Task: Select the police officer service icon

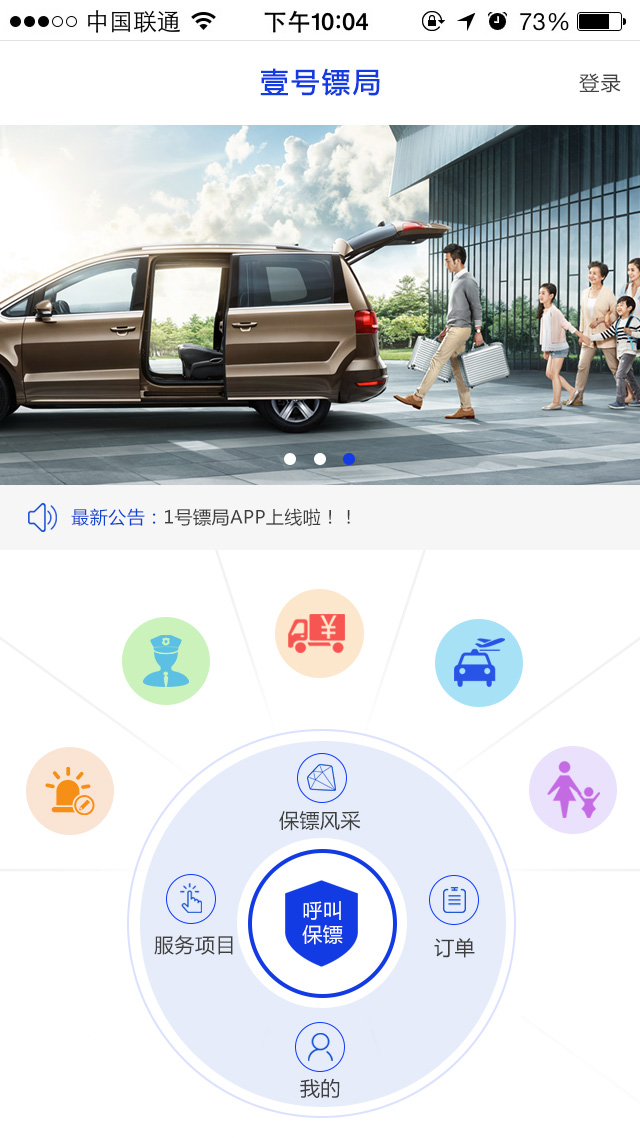Action: pos(166,660)
